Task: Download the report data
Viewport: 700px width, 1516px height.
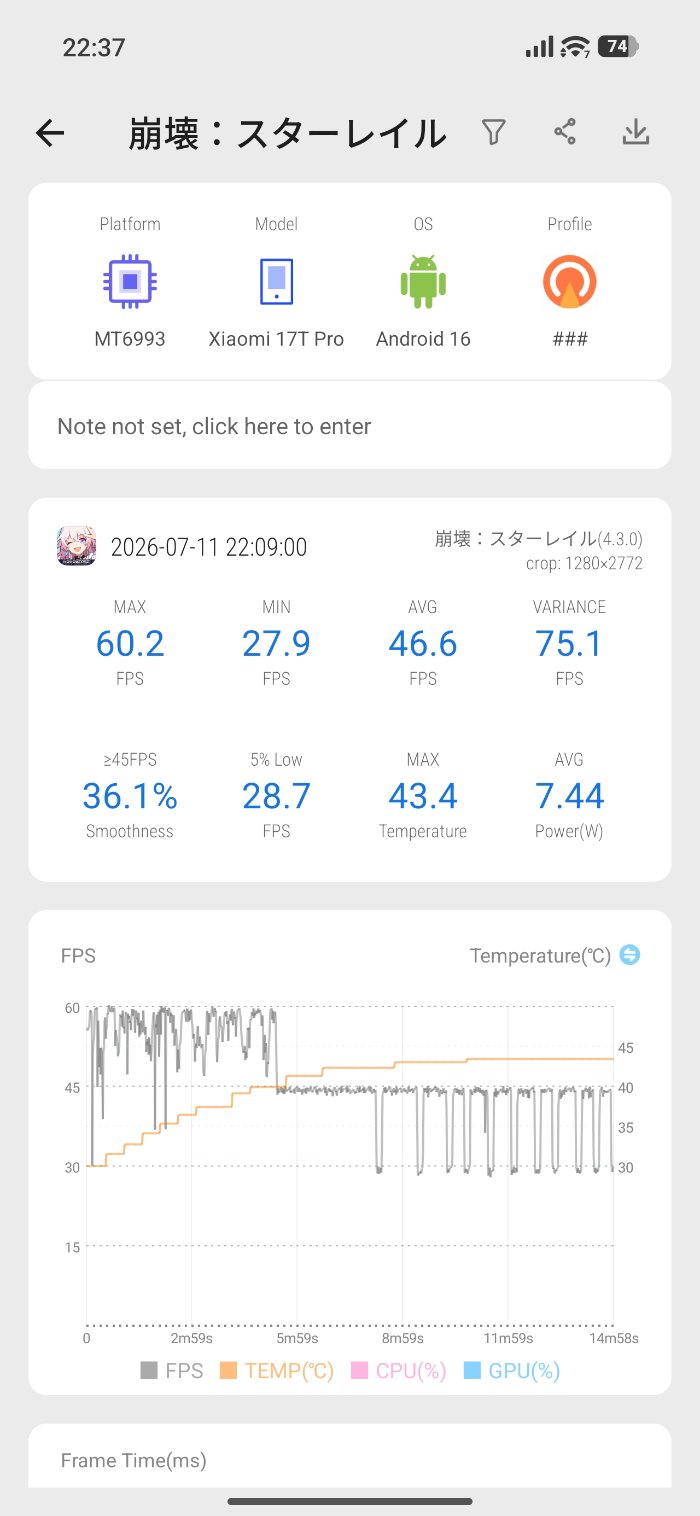Action: [636, 132]
